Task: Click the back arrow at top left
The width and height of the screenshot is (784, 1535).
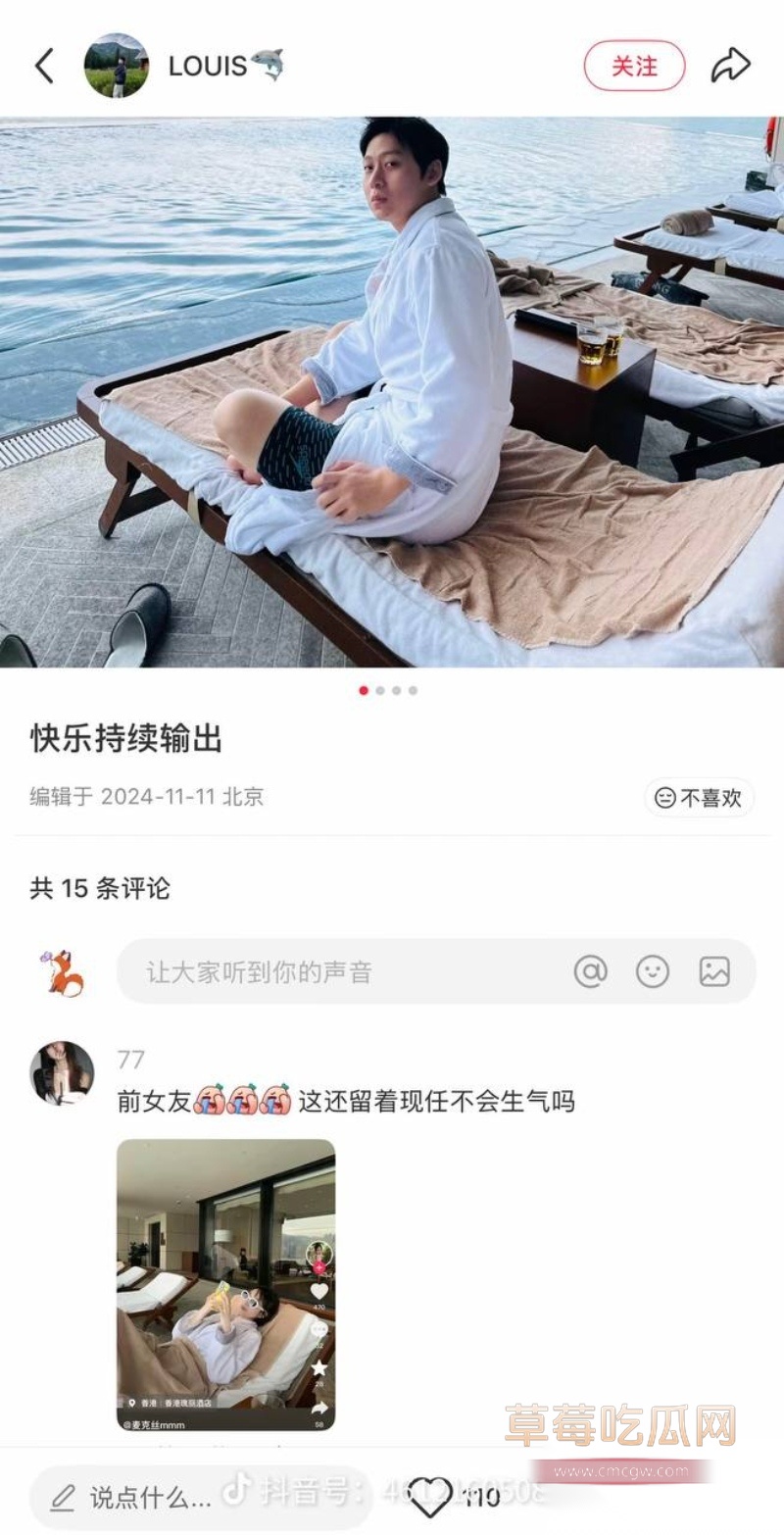Action: [x=41, y=64]
